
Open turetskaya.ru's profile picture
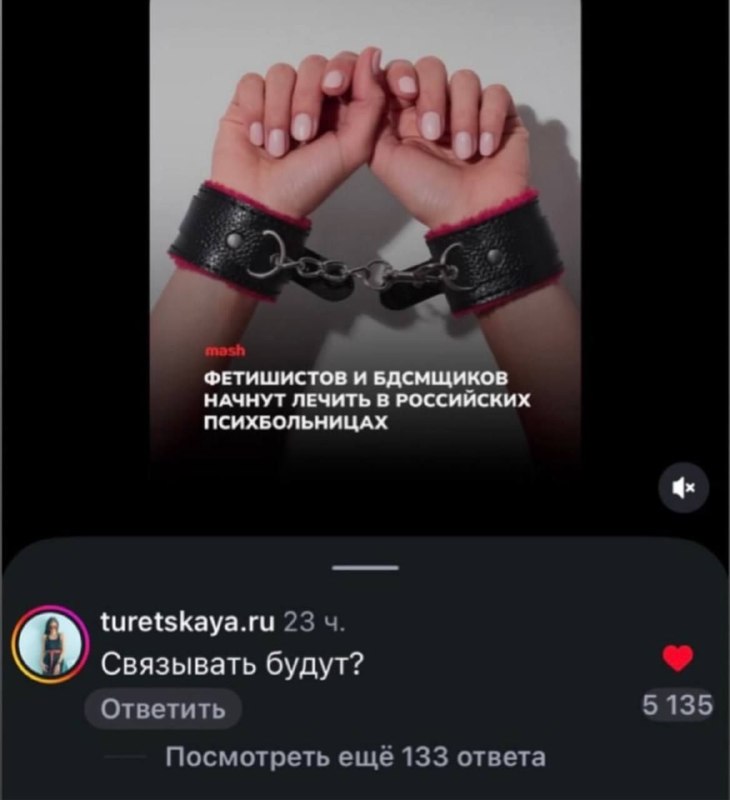(x=49, y=645)
